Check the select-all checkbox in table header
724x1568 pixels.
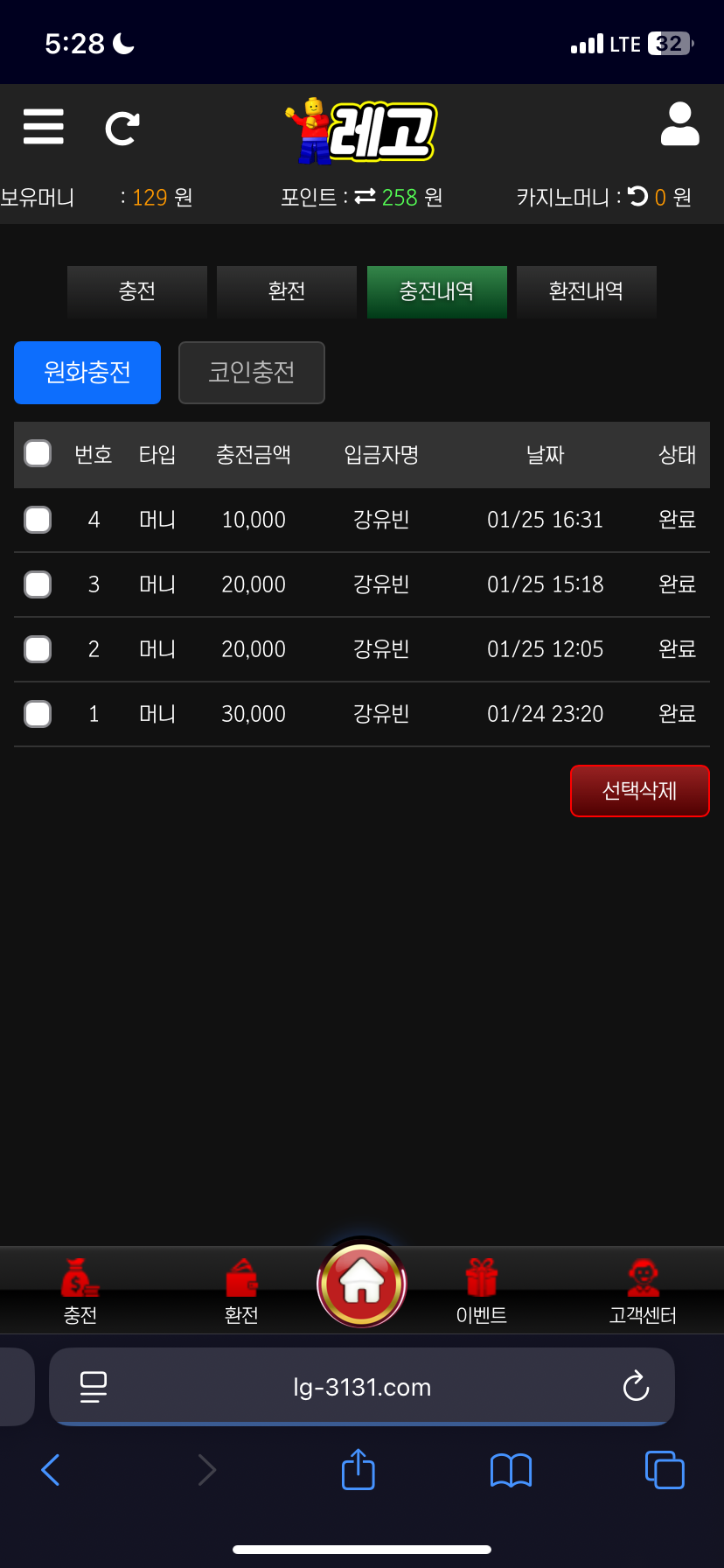point(38,453)
